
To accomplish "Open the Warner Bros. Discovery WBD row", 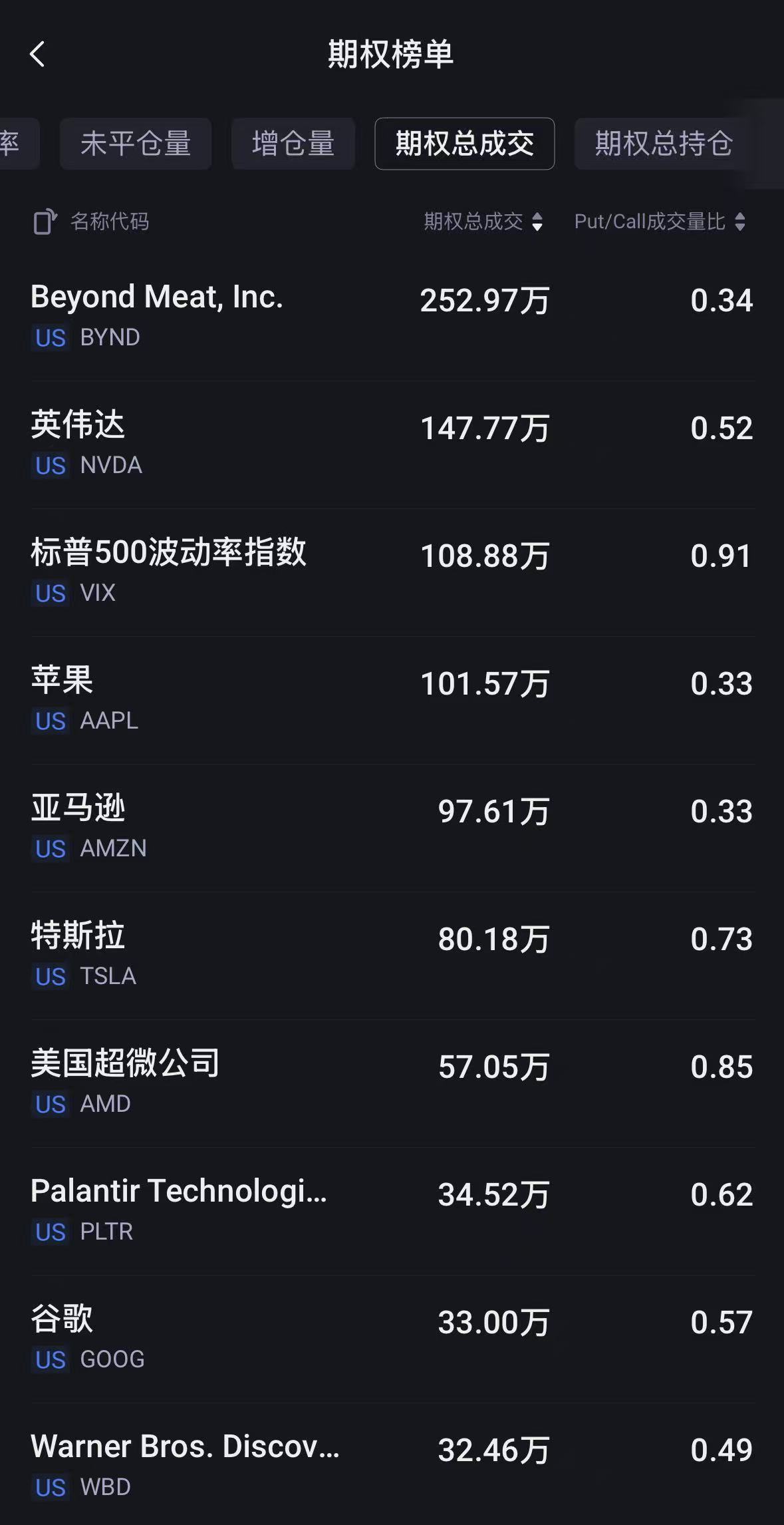I will 392,1464.
